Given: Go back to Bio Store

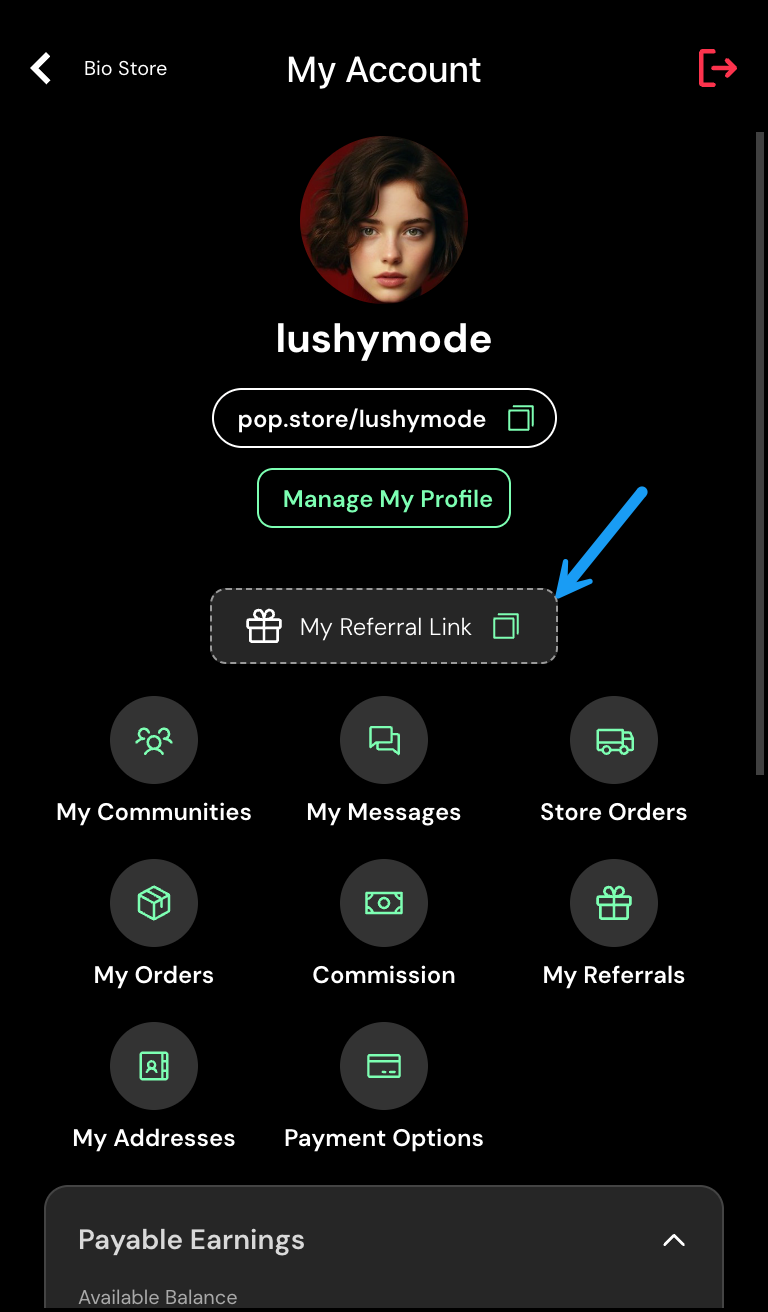Looking at the screenshot, I should (42, 69).
